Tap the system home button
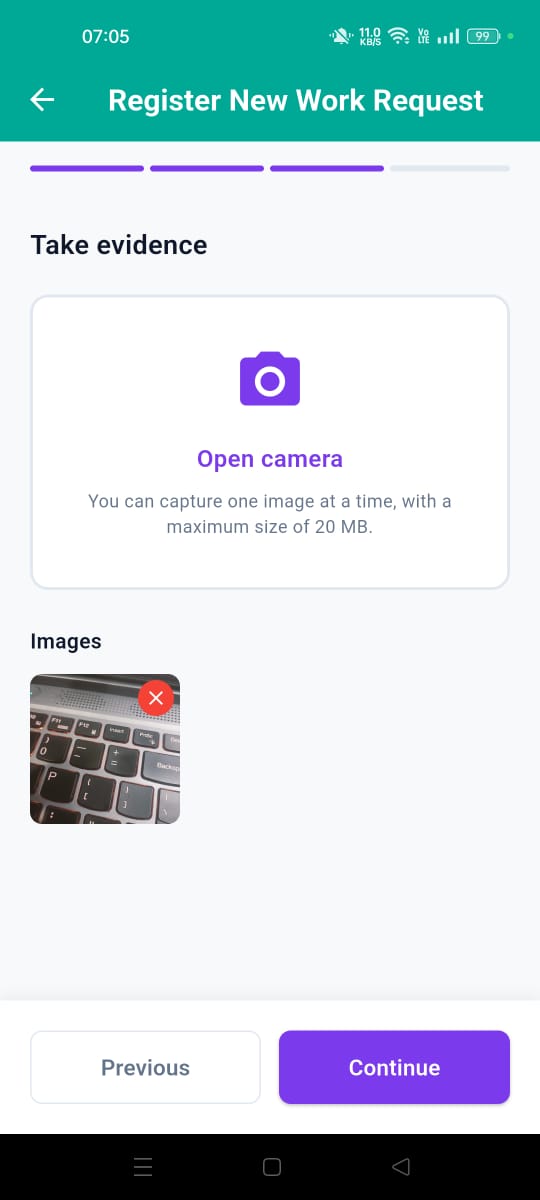540x1200 pixels. [271, 1166]
